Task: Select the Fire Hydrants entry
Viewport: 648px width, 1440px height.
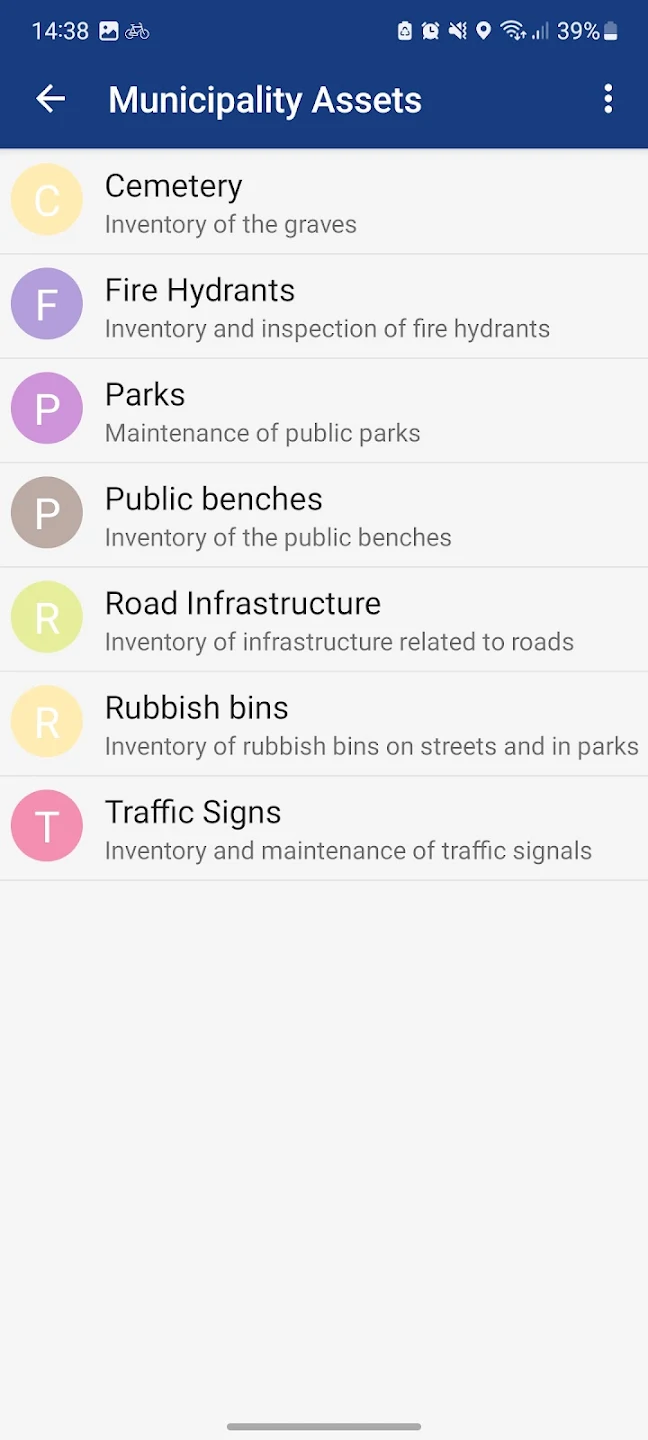Action: coord(324,306)
